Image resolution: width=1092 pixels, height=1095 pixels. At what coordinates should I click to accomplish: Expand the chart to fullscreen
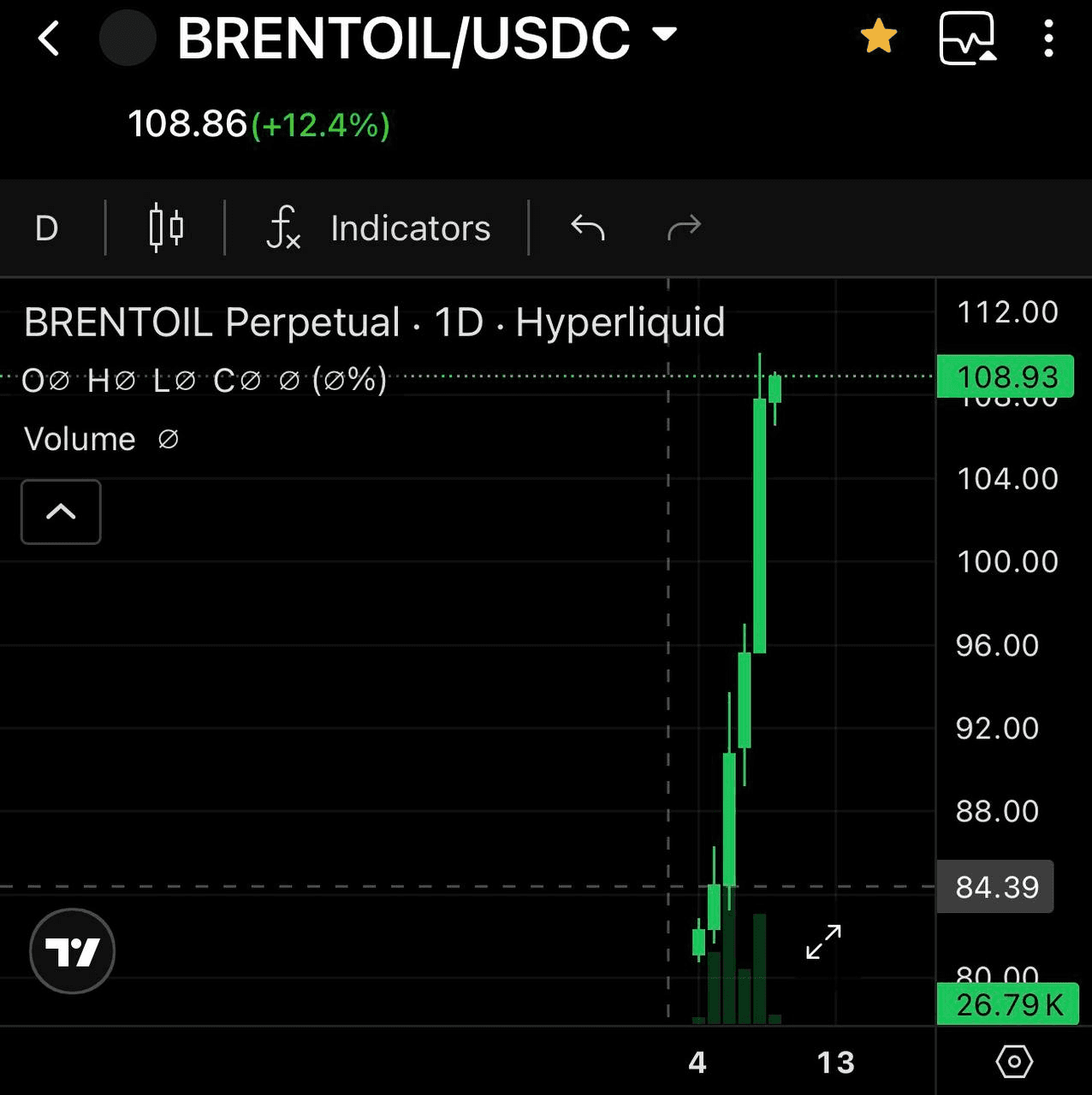coord(823,942)
